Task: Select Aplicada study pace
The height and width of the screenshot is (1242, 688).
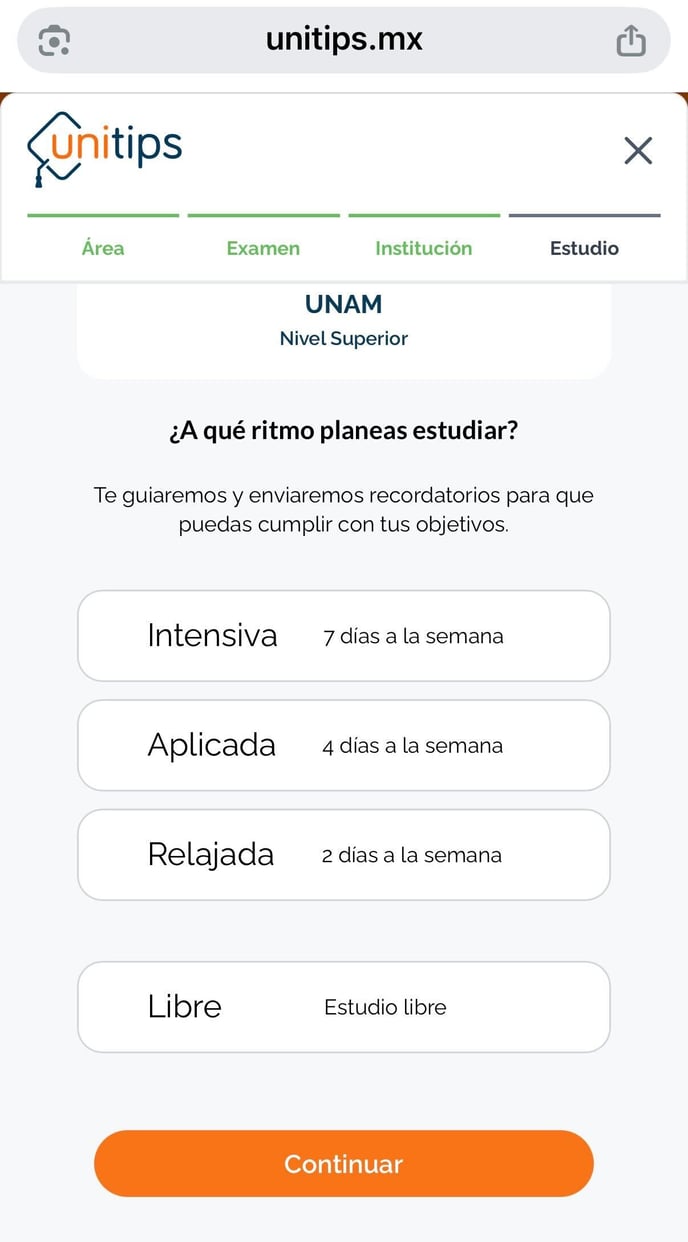Action: [343, 746]
